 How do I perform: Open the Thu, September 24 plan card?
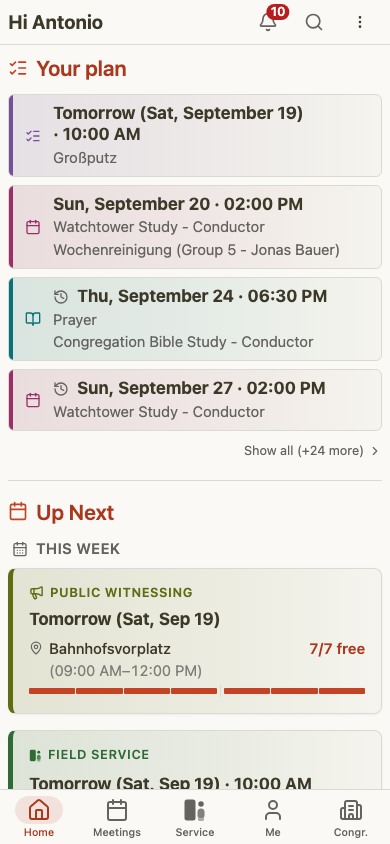click(x=195, y=319)
